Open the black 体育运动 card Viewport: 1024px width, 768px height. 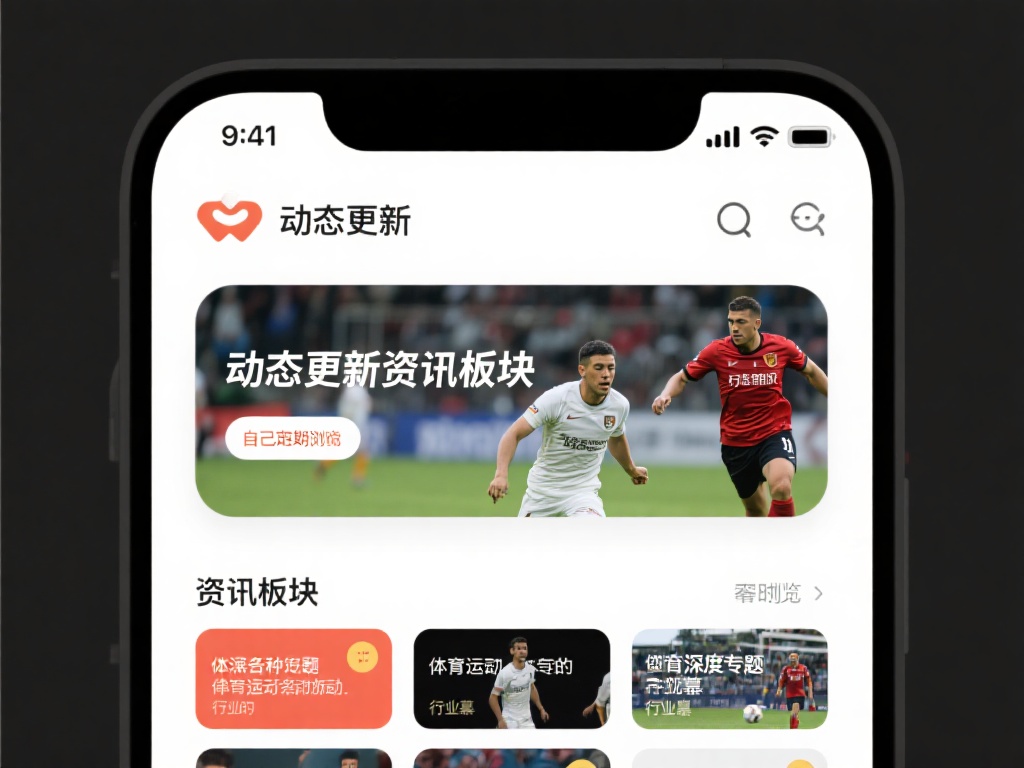coord(511,679)
